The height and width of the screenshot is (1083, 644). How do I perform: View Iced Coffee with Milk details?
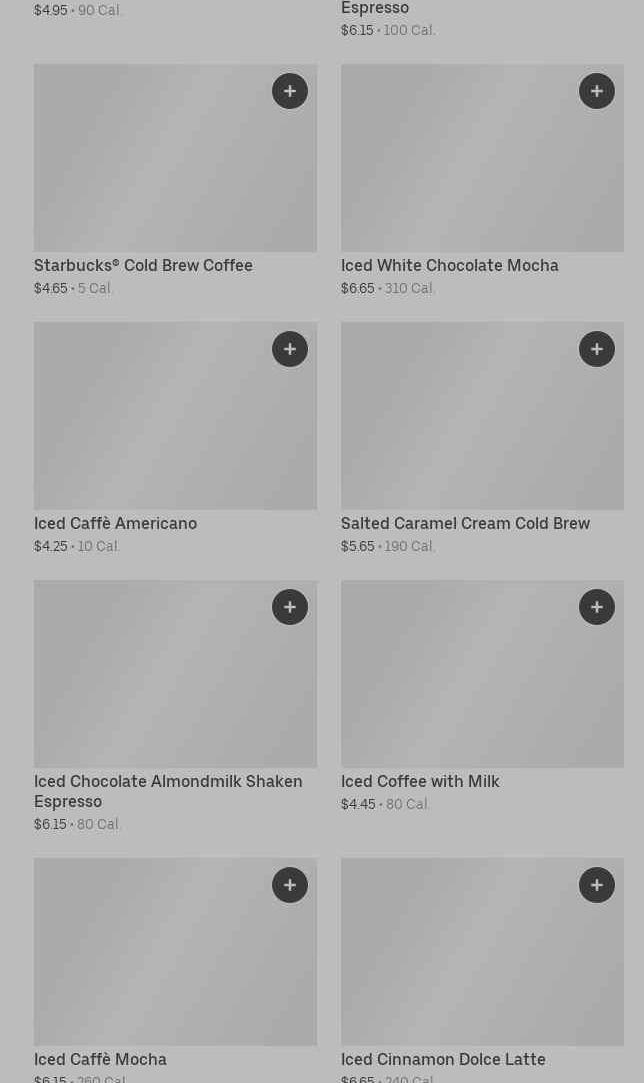420,782
